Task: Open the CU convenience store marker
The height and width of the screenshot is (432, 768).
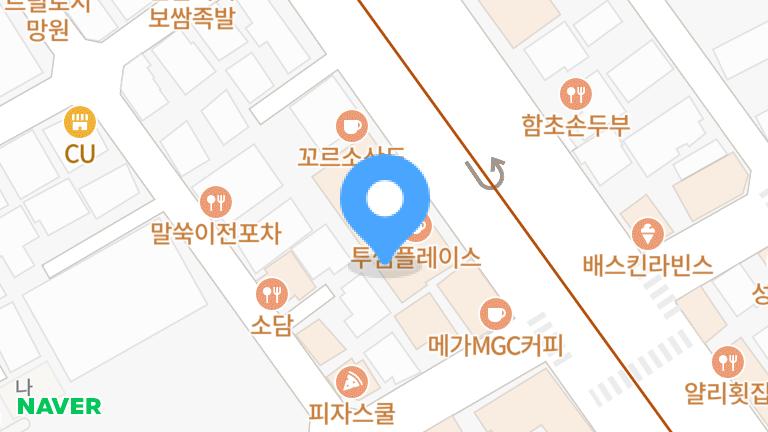Action: [x=79, y=124]
